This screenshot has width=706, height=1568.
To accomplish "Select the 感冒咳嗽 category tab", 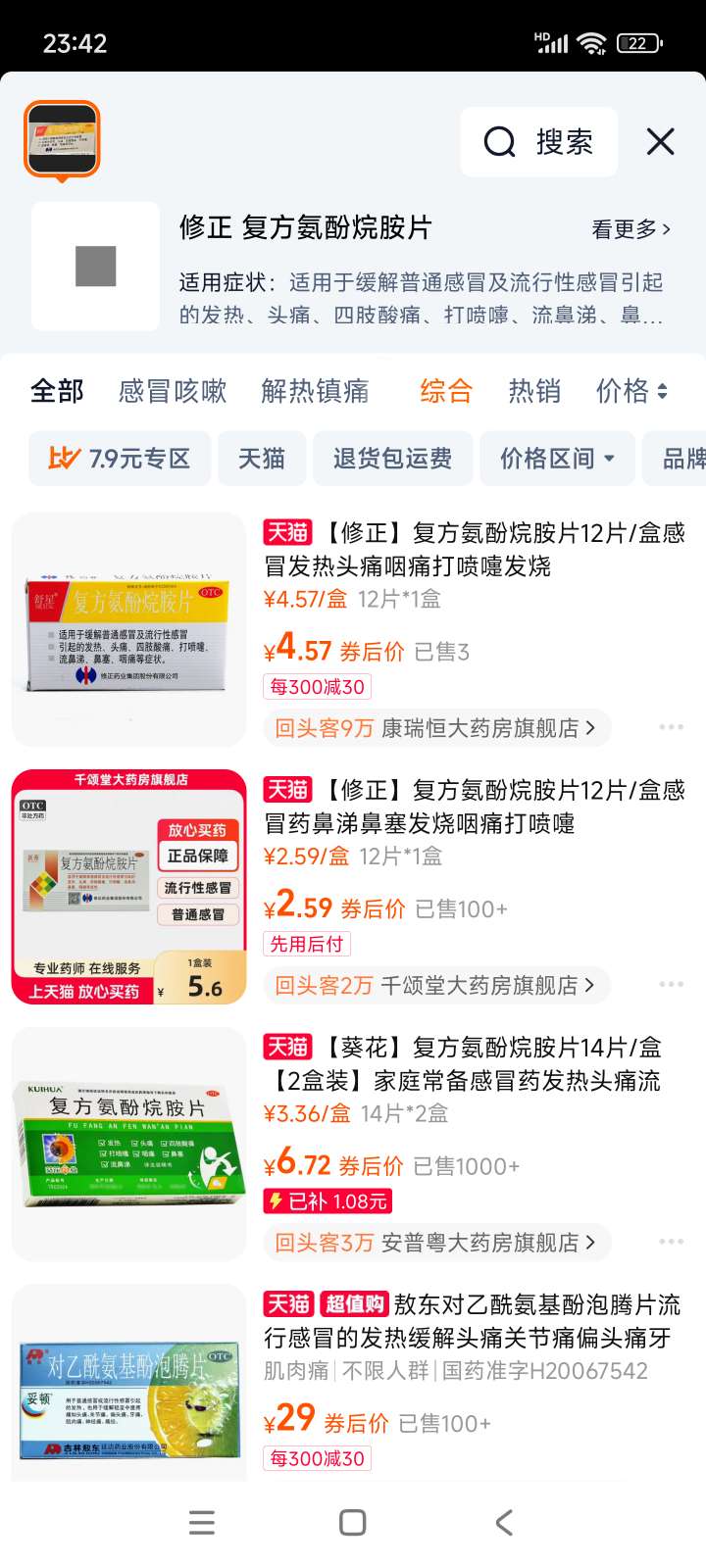I will [173, 391].
